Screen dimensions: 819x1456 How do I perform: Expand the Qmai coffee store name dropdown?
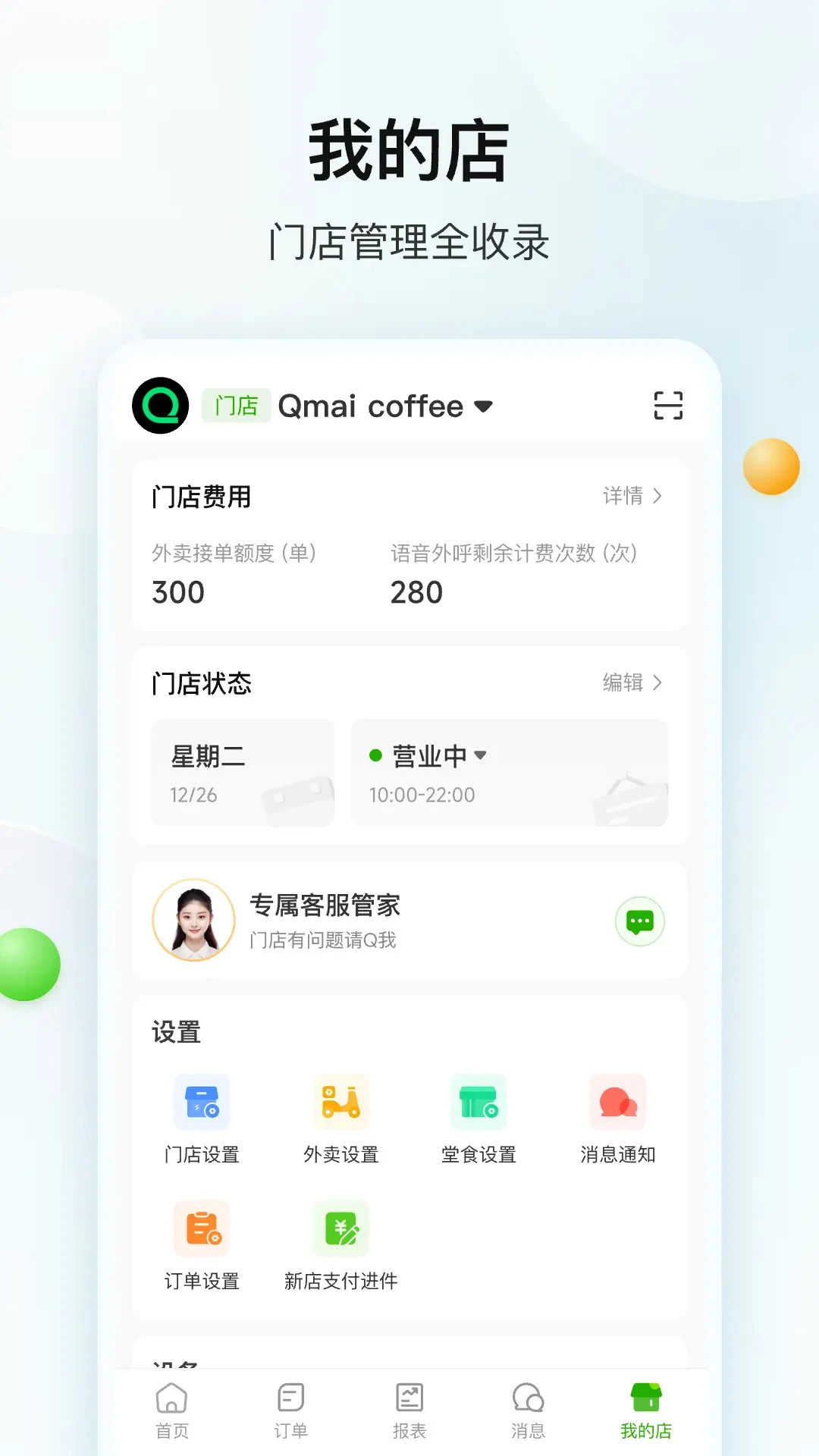tap(484, 406)
